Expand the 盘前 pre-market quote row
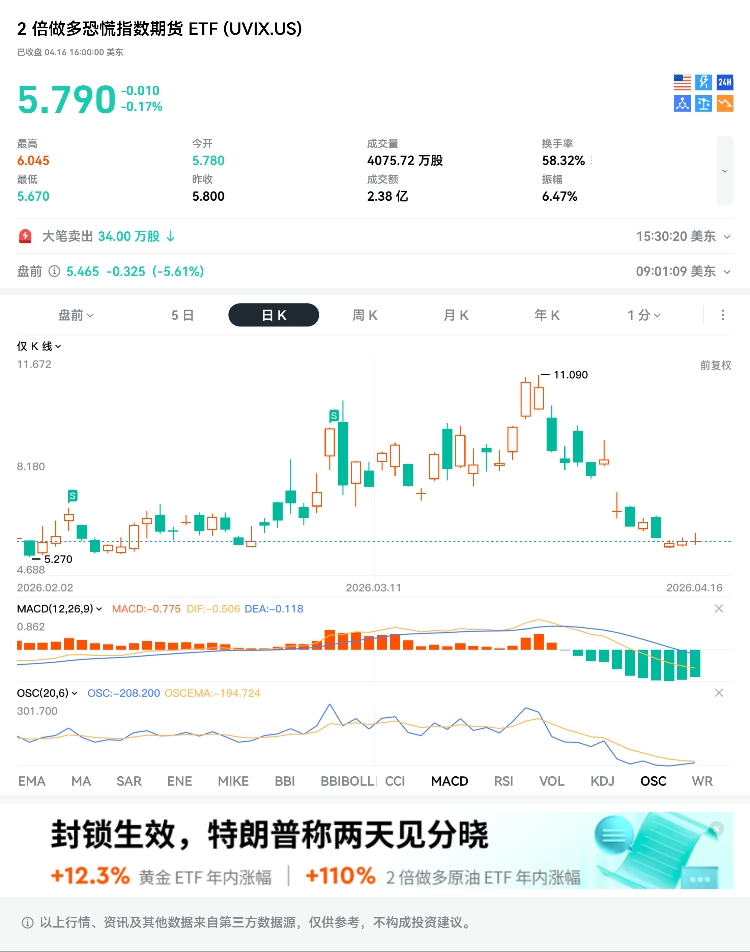Image resolution: width=750 pixels, height=952 pixels. pyautogui.click(x=727, y=271)
